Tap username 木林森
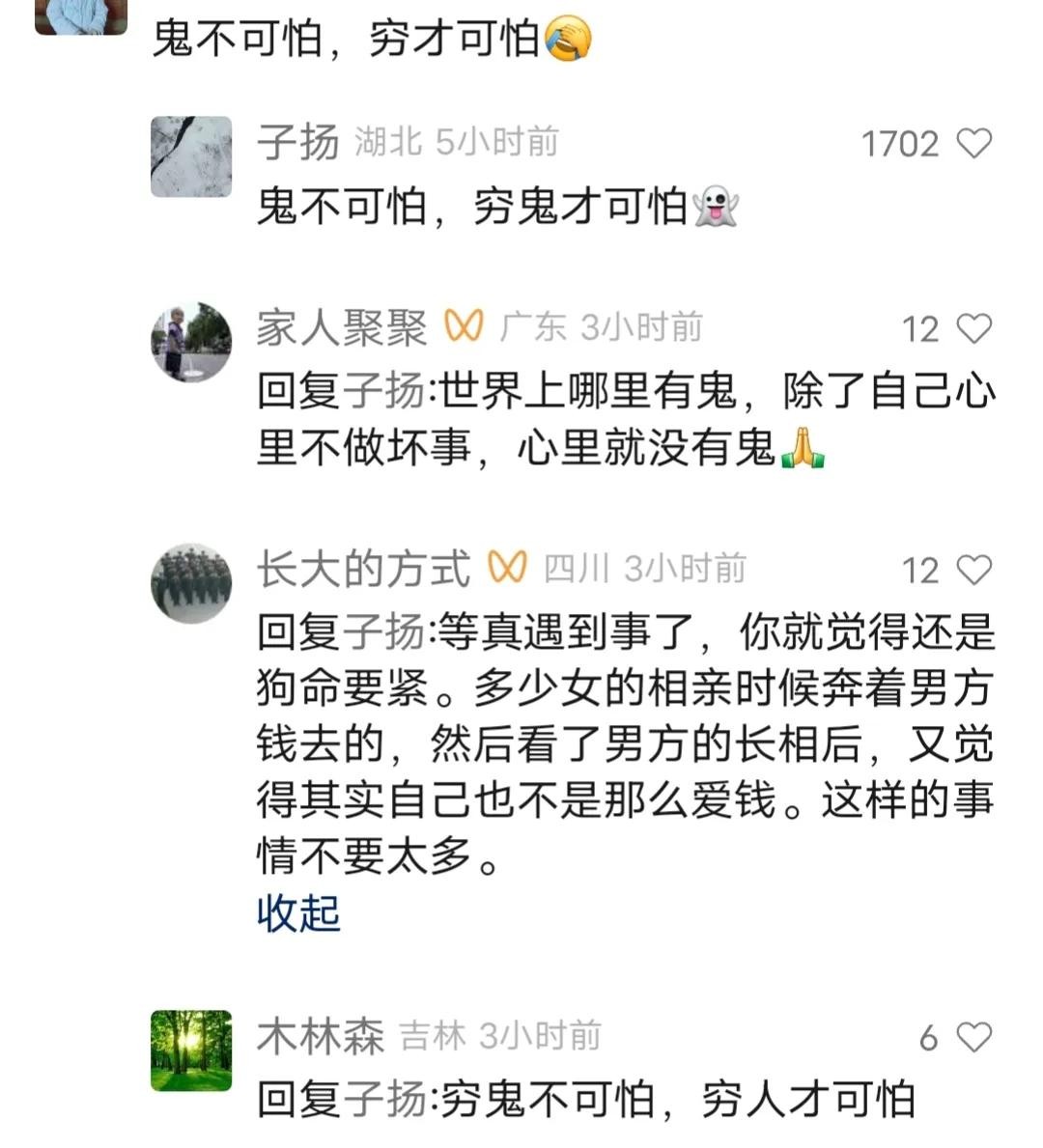The image size is (1043, 1148). coord(320,1037)
